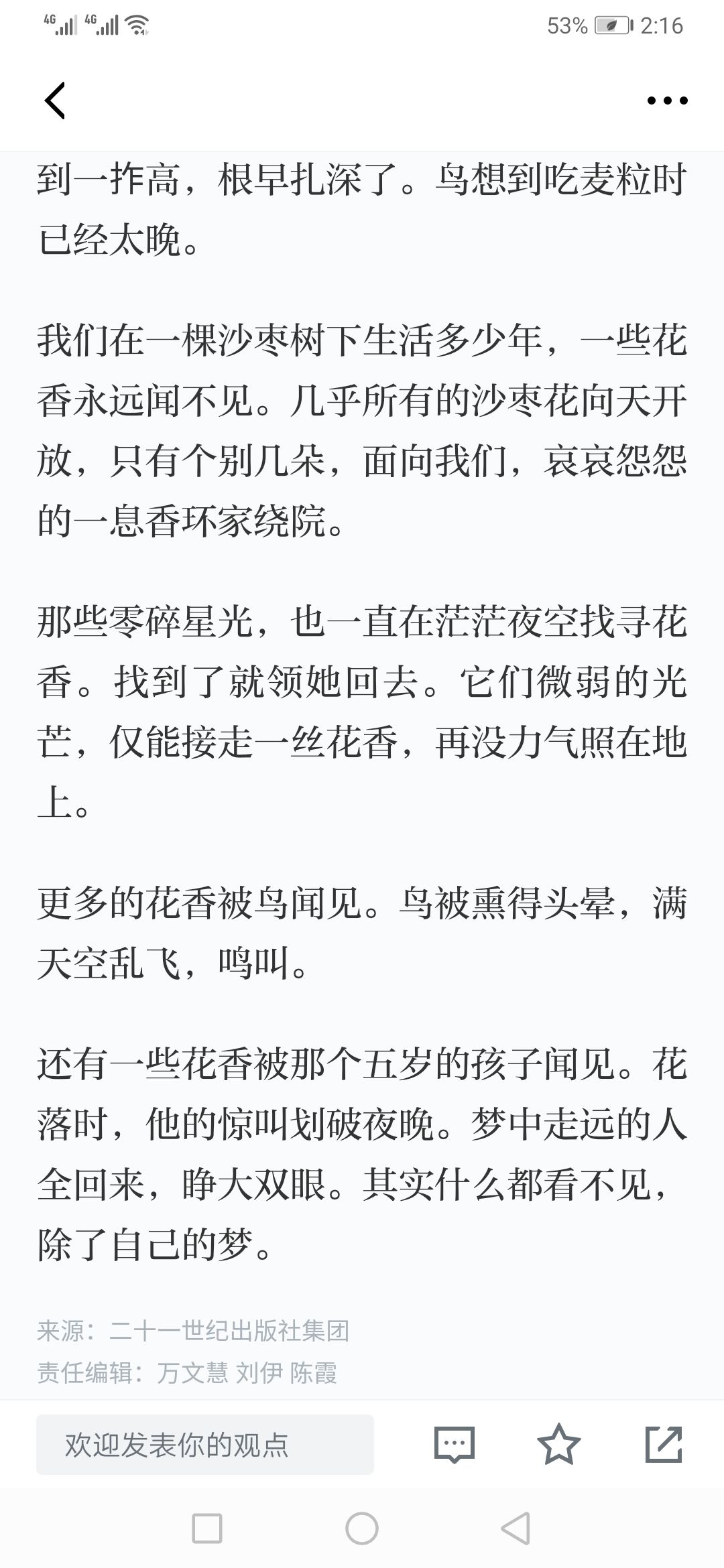Go back using the top-left arrow

(55, 101)
